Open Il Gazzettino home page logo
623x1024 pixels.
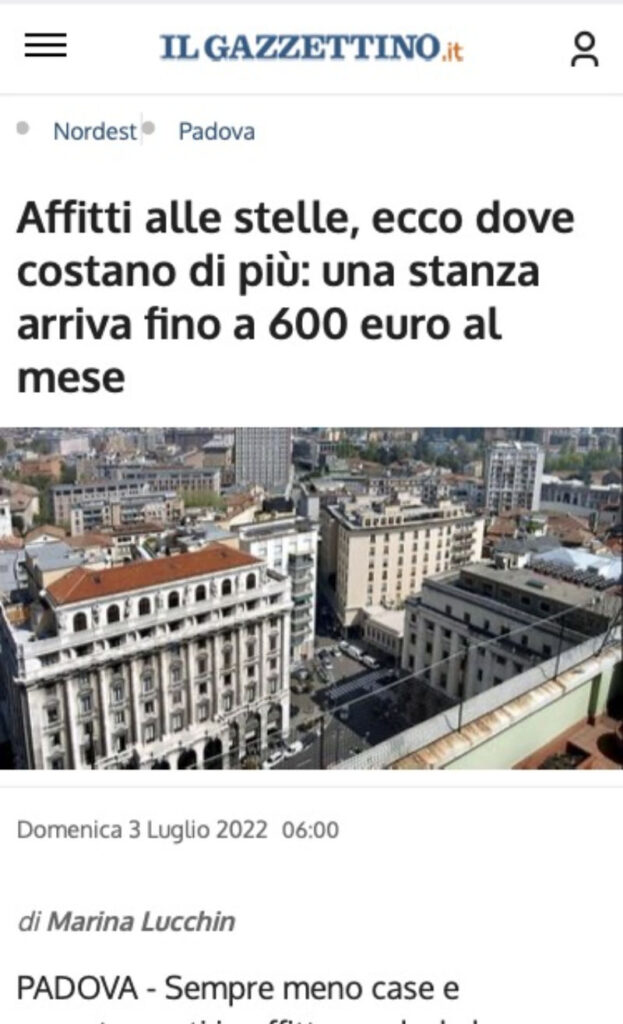311,47
